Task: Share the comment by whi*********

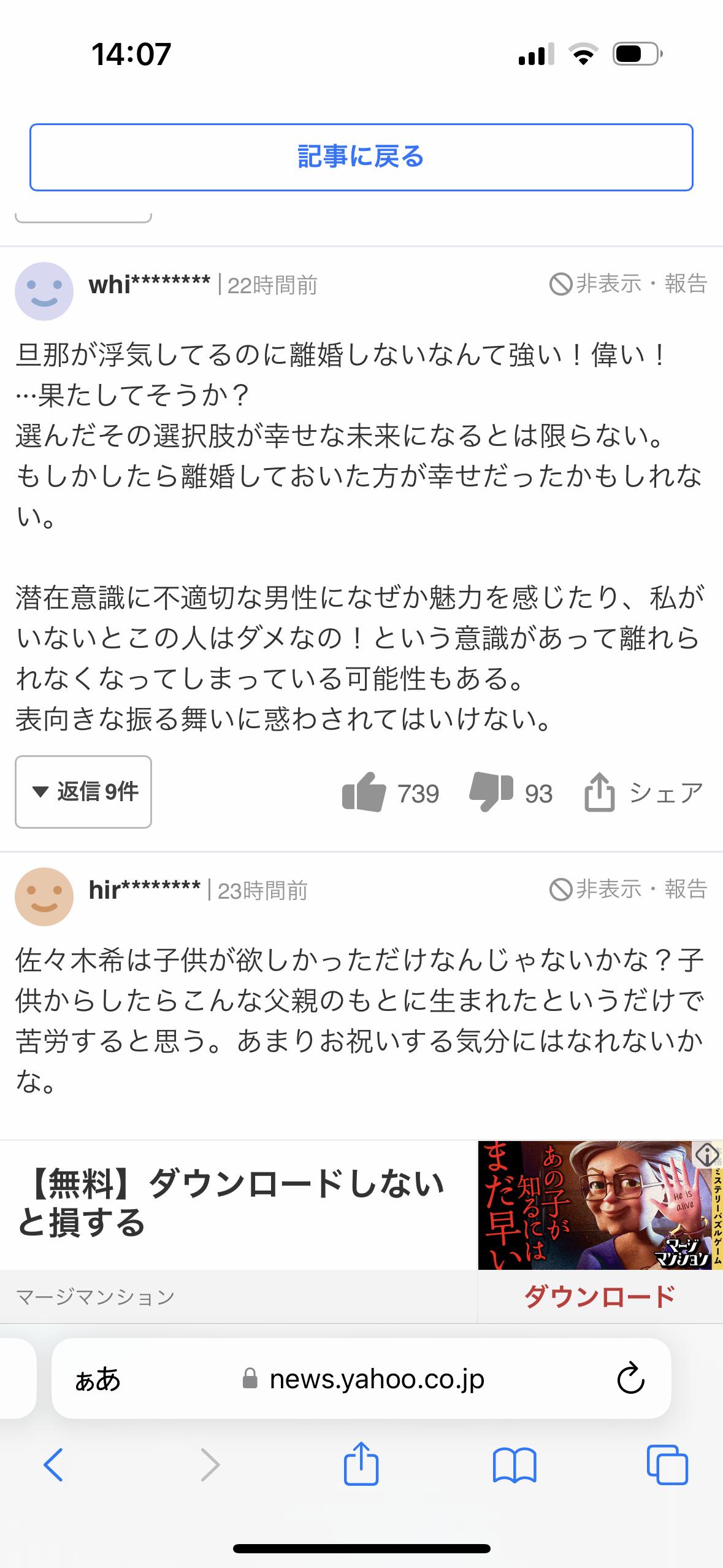Action: coord(643,792)
